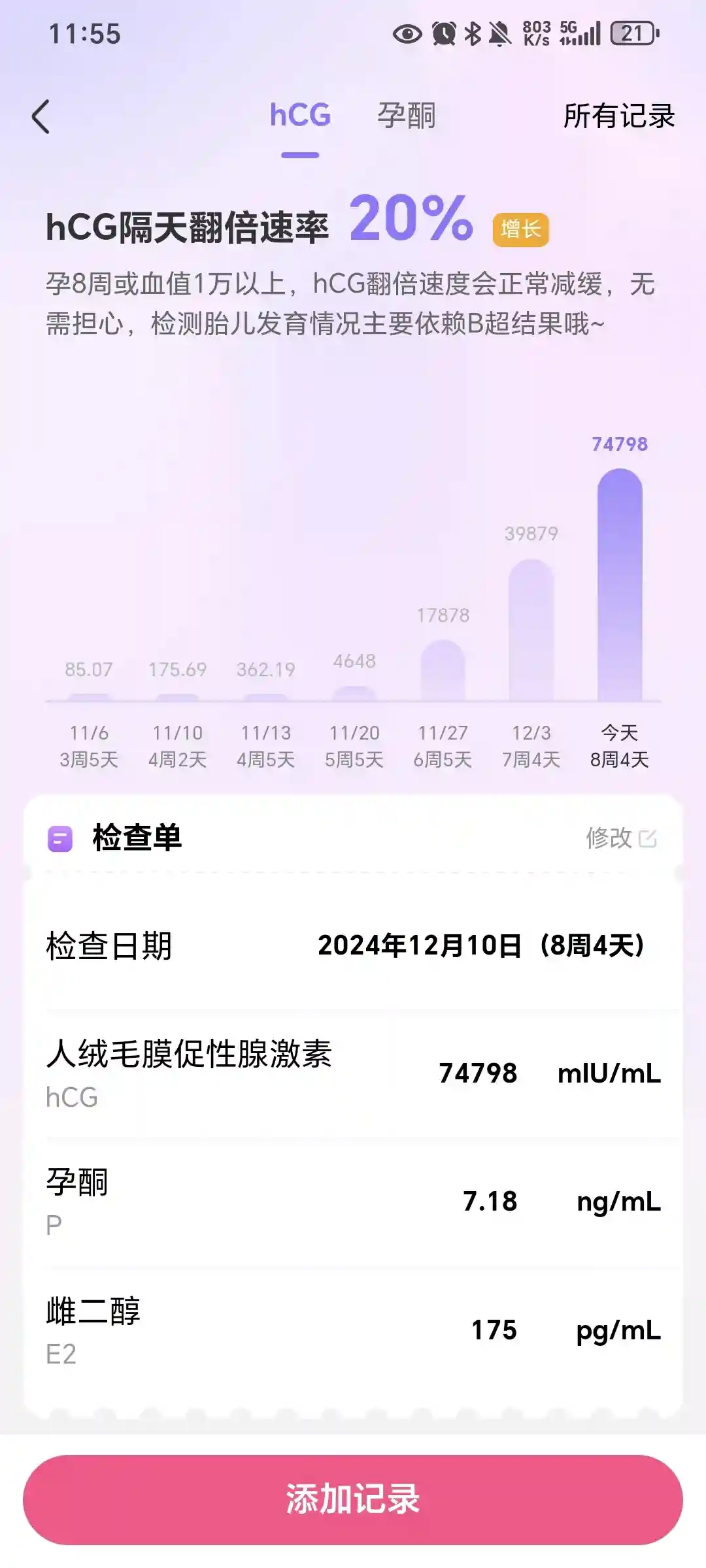Select the 11/13 bar showing 362.19
This screenshot has width=706, height=1568.
265,696
